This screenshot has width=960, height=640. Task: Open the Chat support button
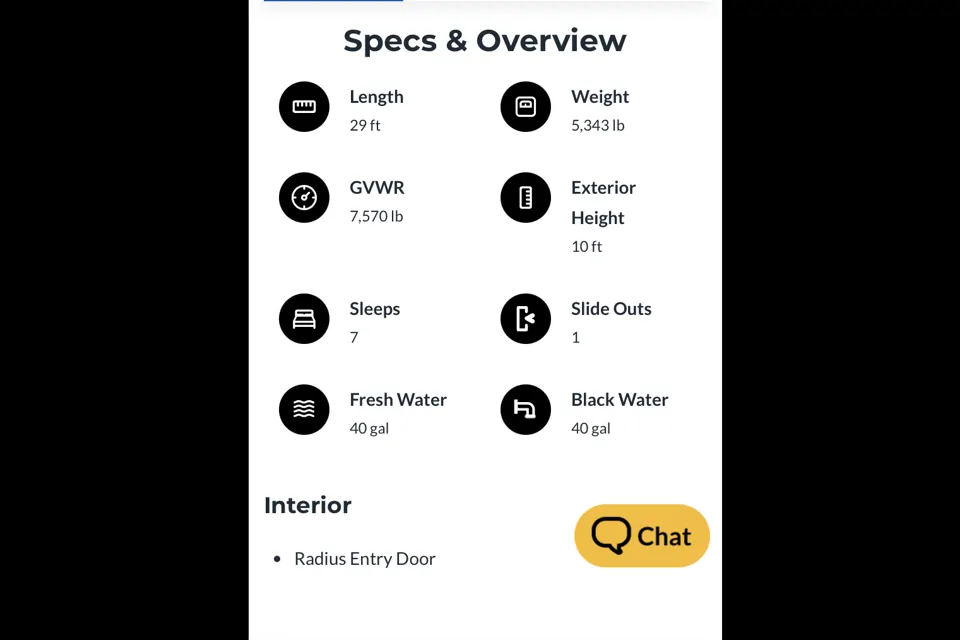point(642,536)
